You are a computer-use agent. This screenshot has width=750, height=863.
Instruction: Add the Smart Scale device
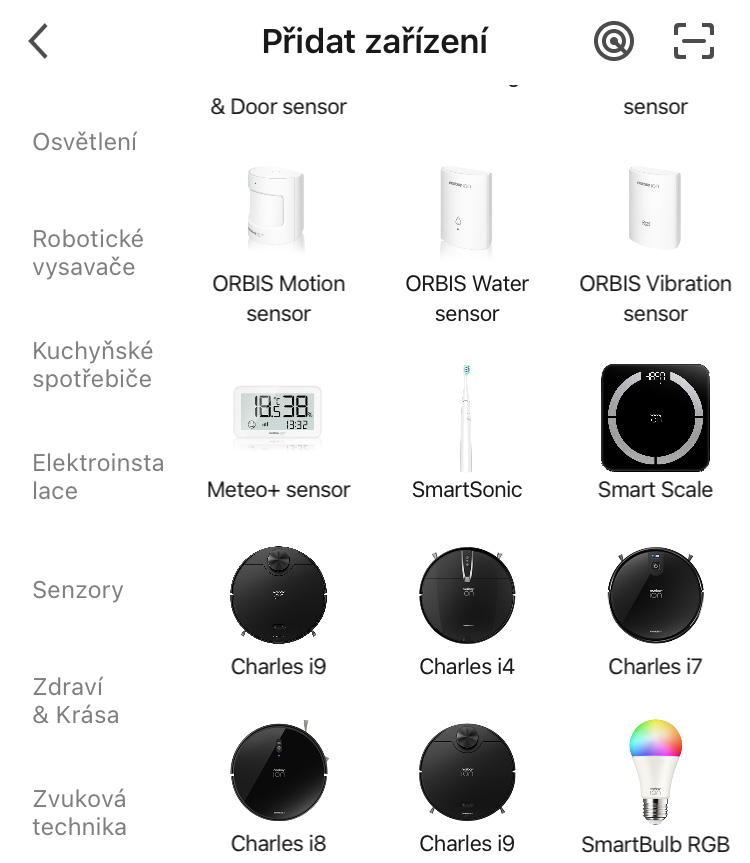[655, 431]
